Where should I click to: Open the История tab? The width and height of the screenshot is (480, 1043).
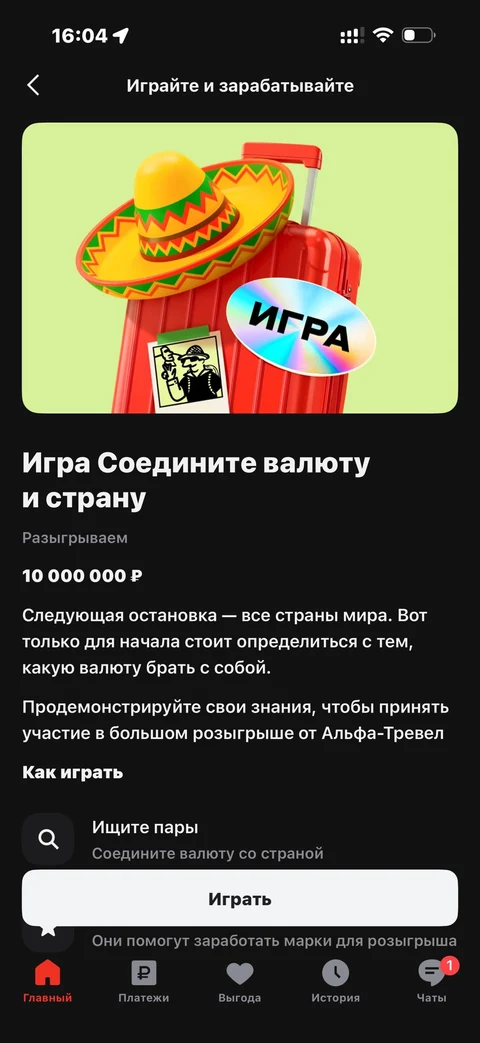click(x=336, y=982)
